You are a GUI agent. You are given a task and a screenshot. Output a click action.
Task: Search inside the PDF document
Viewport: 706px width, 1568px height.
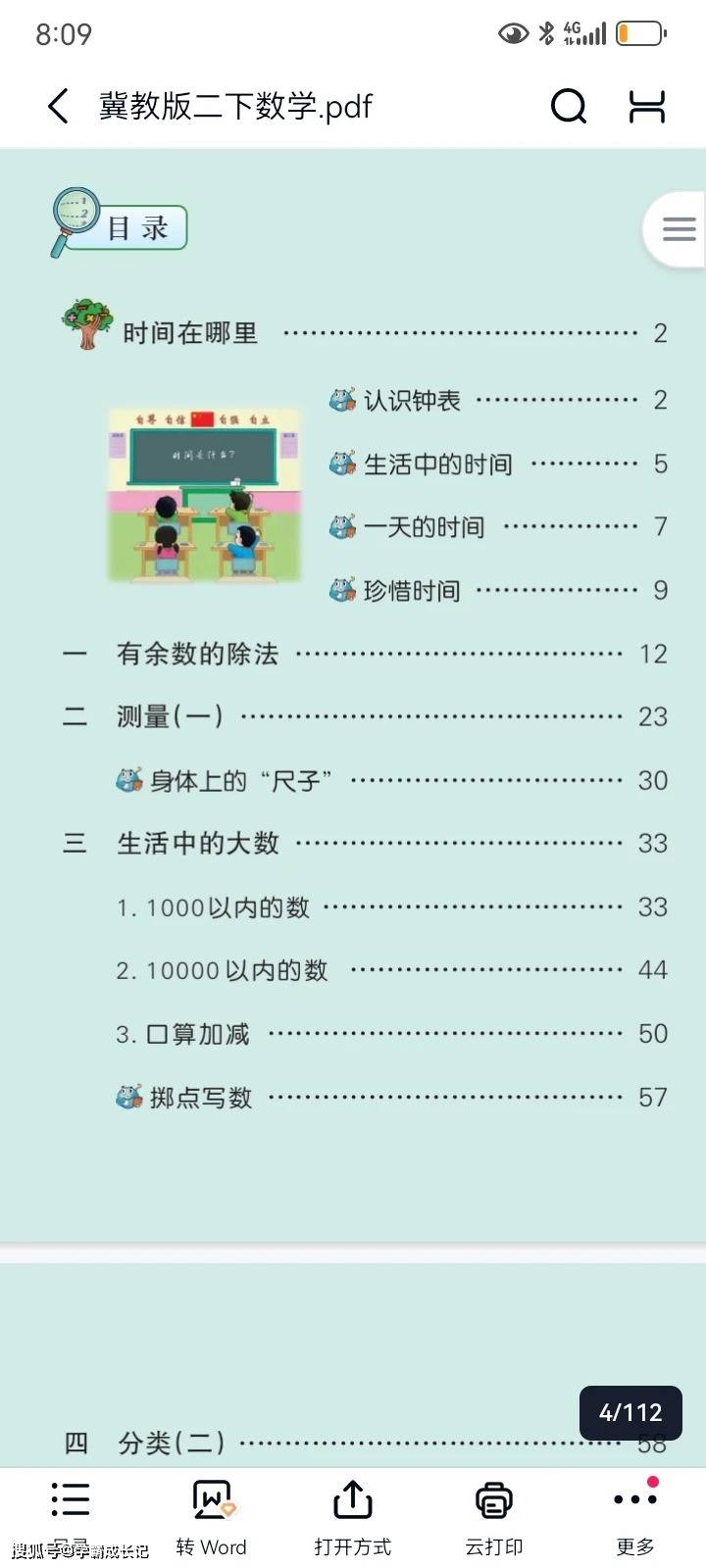click(x=568, y=106)
